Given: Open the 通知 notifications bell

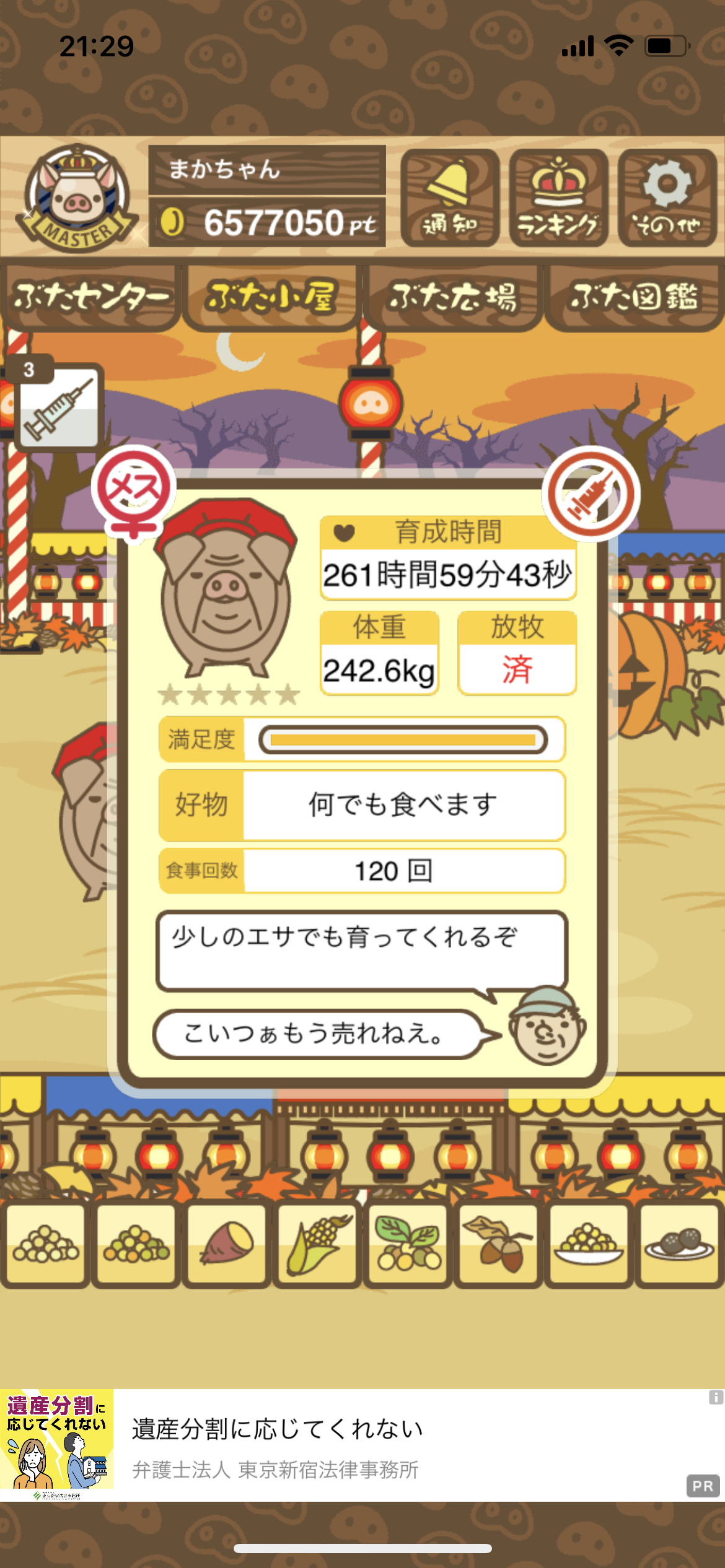Looking at the screenshot, I should [450, 198].
